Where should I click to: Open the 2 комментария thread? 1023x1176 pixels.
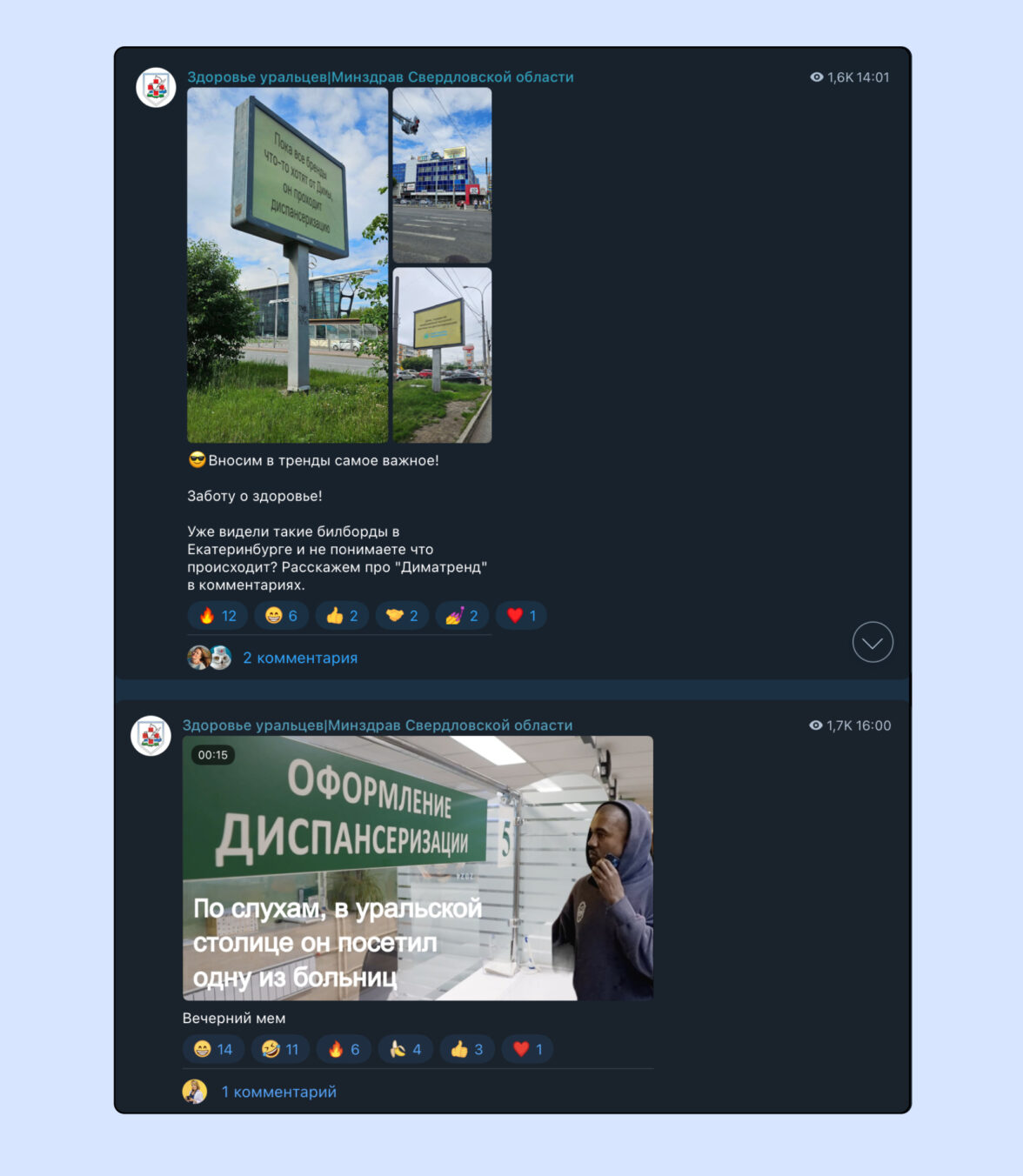299,658
